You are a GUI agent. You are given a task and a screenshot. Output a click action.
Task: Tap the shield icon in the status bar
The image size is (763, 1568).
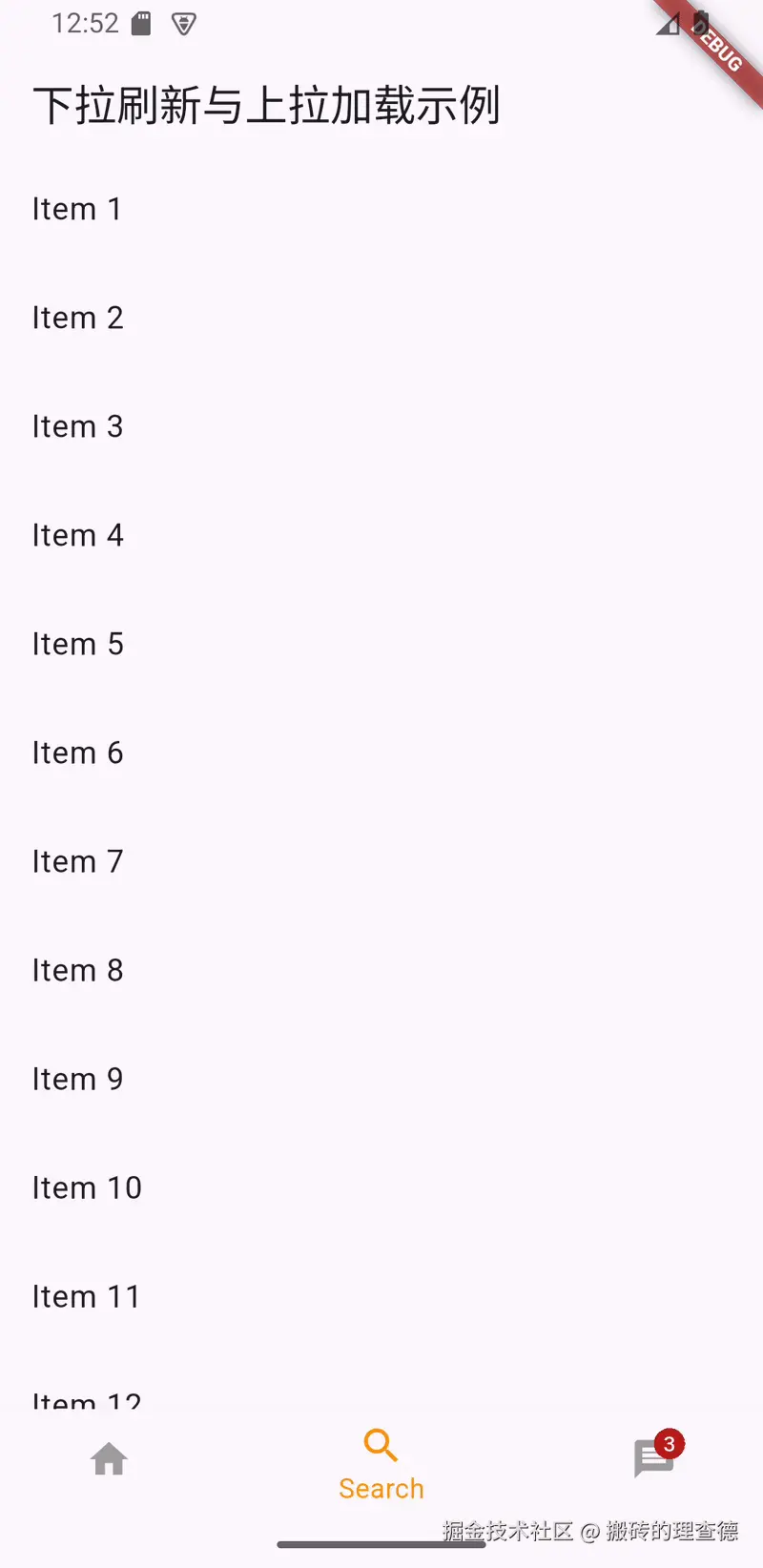coord(181,24)
